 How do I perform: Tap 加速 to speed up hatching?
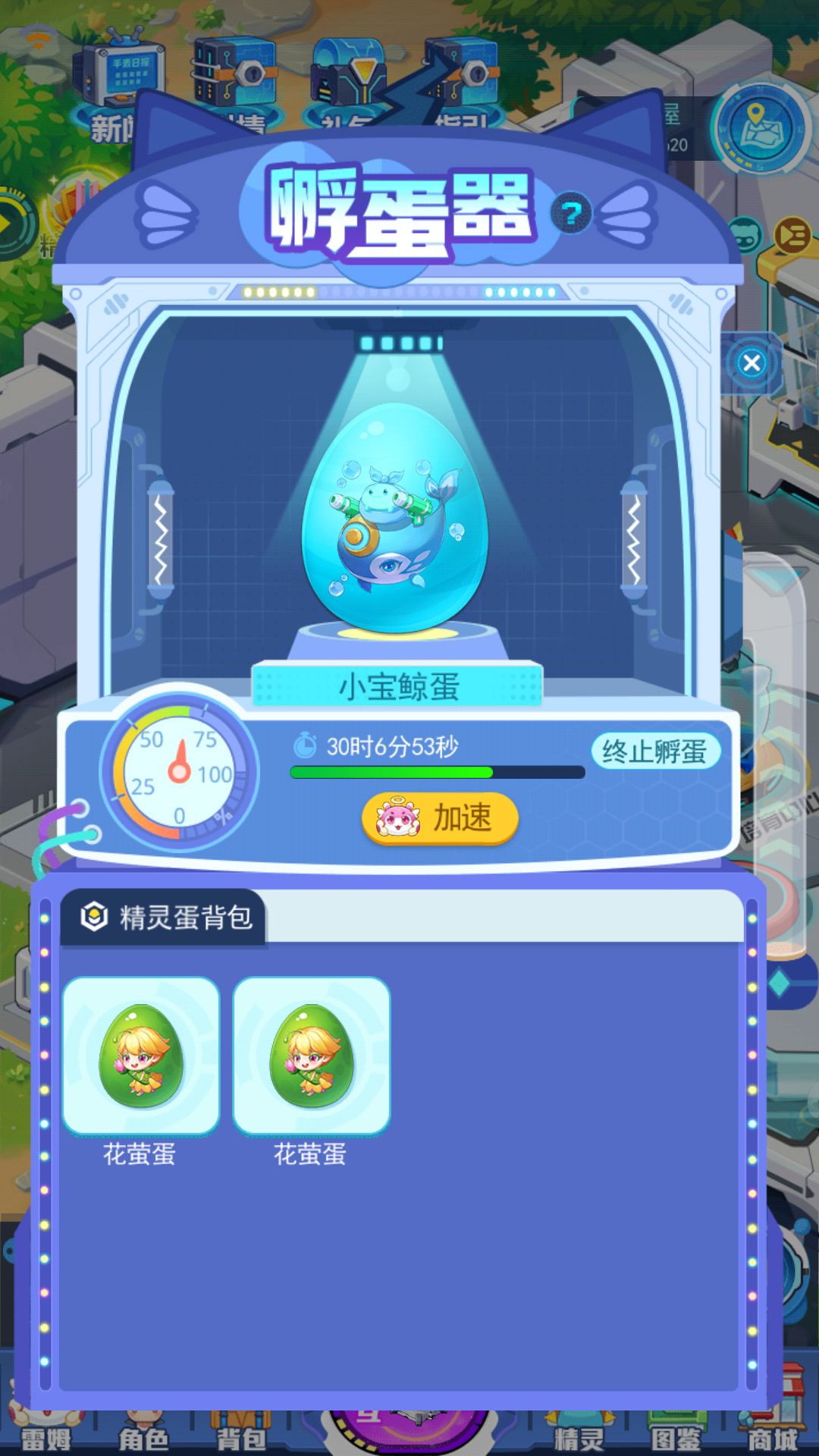pyautogui.click(x=440, y=817)
